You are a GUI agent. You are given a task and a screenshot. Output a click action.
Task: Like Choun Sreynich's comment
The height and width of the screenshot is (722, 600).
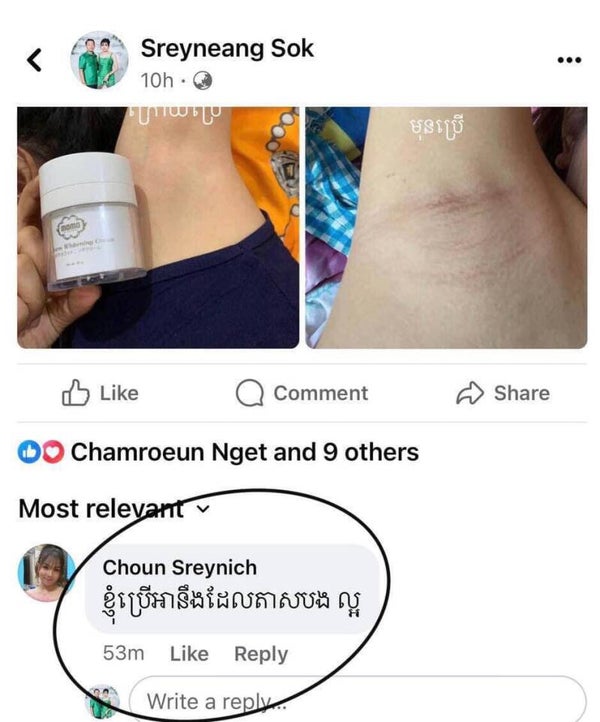[189, 654]
